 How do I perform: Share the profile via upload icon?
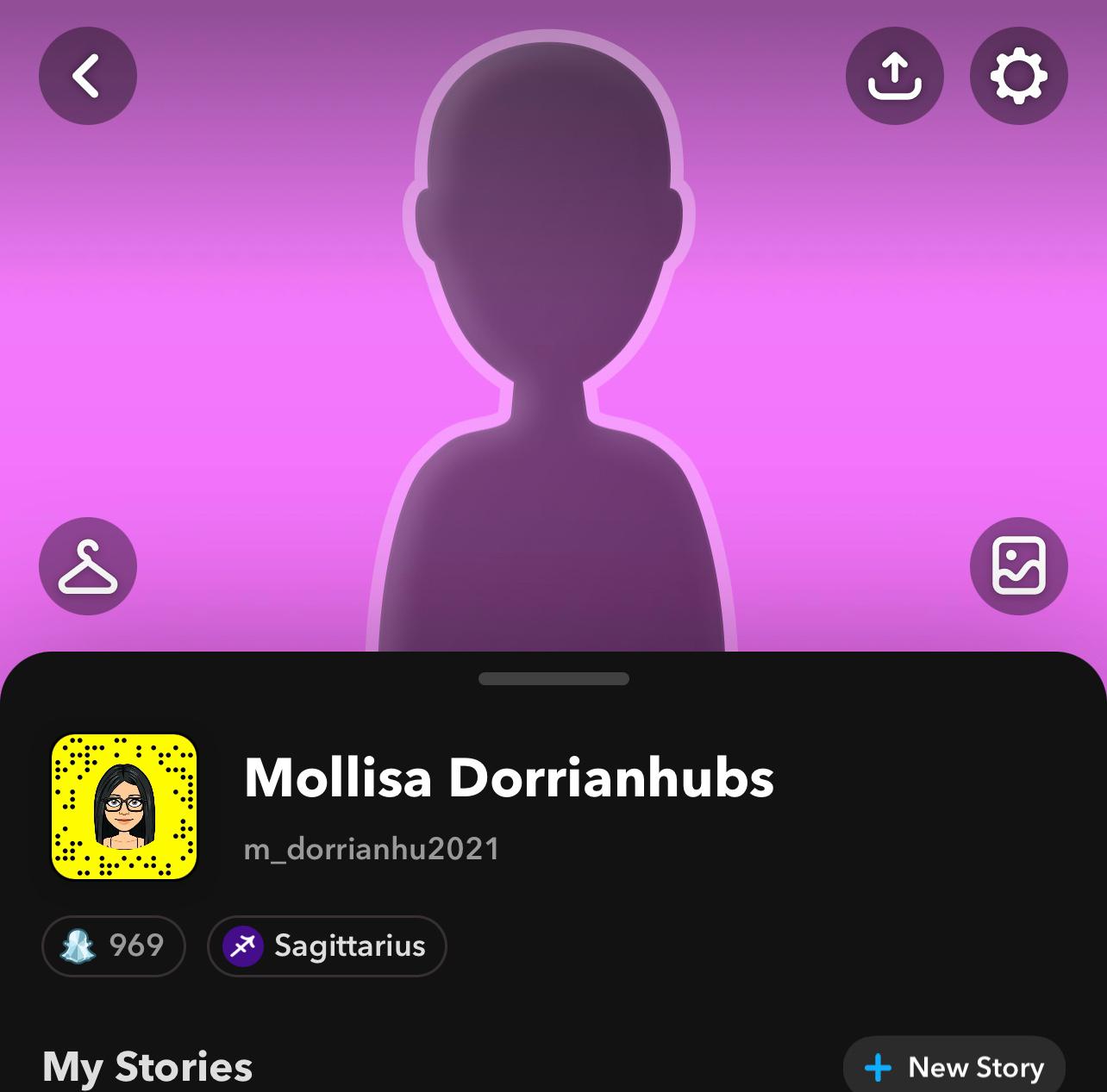(x=894, y=76)
